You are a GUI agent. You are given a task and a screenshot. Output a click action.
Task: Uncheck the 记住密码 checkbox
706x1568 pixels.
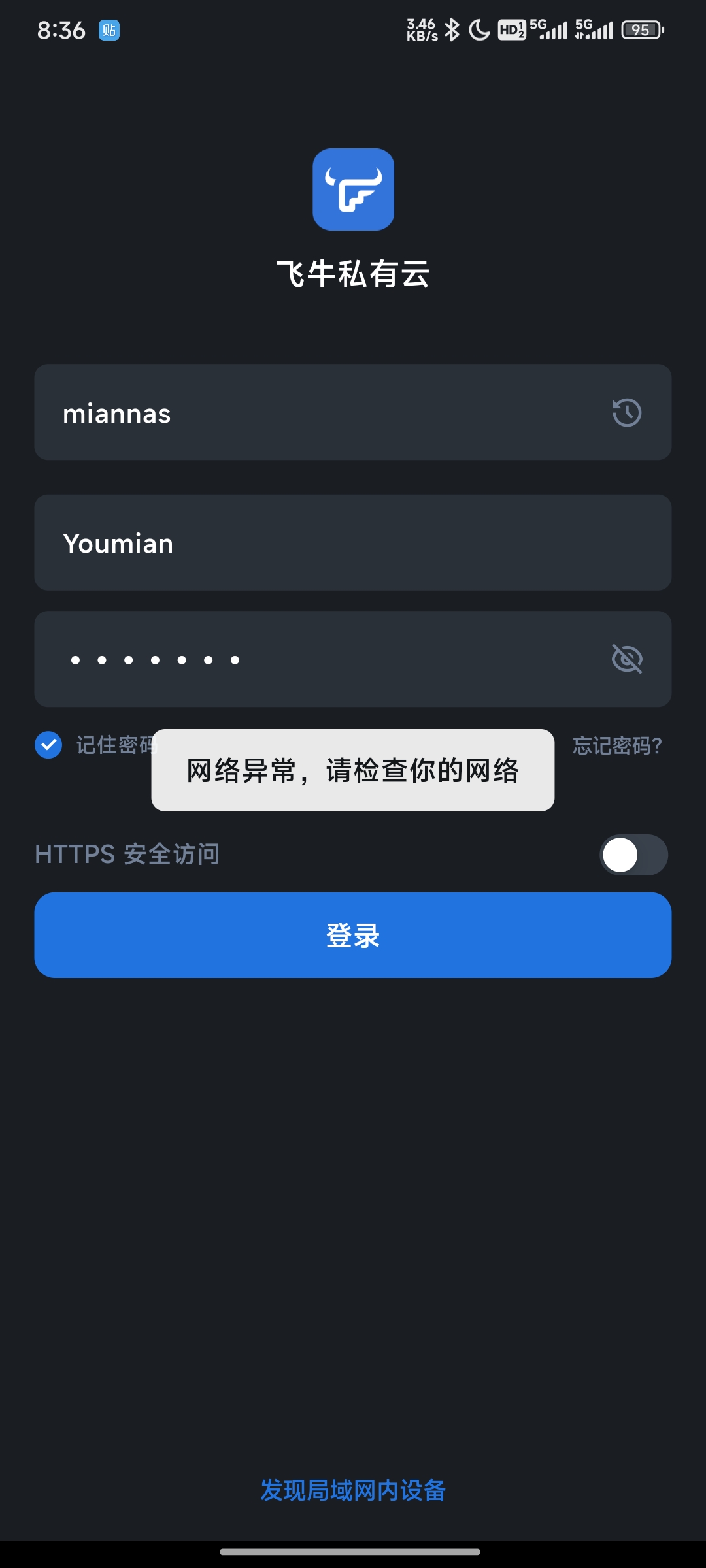(x=48, y=745)
